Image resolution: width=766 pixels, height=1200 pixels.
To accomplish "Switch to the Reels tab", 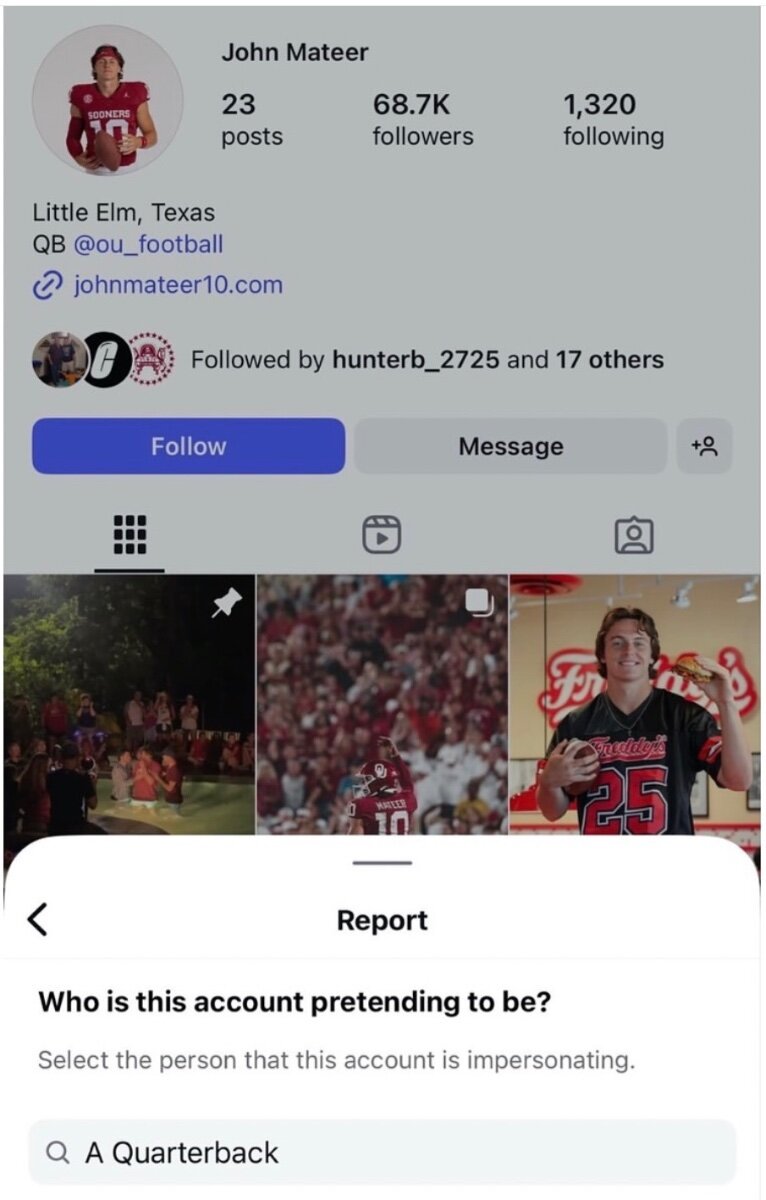I will pyautogui.click(x=381, y=535).
